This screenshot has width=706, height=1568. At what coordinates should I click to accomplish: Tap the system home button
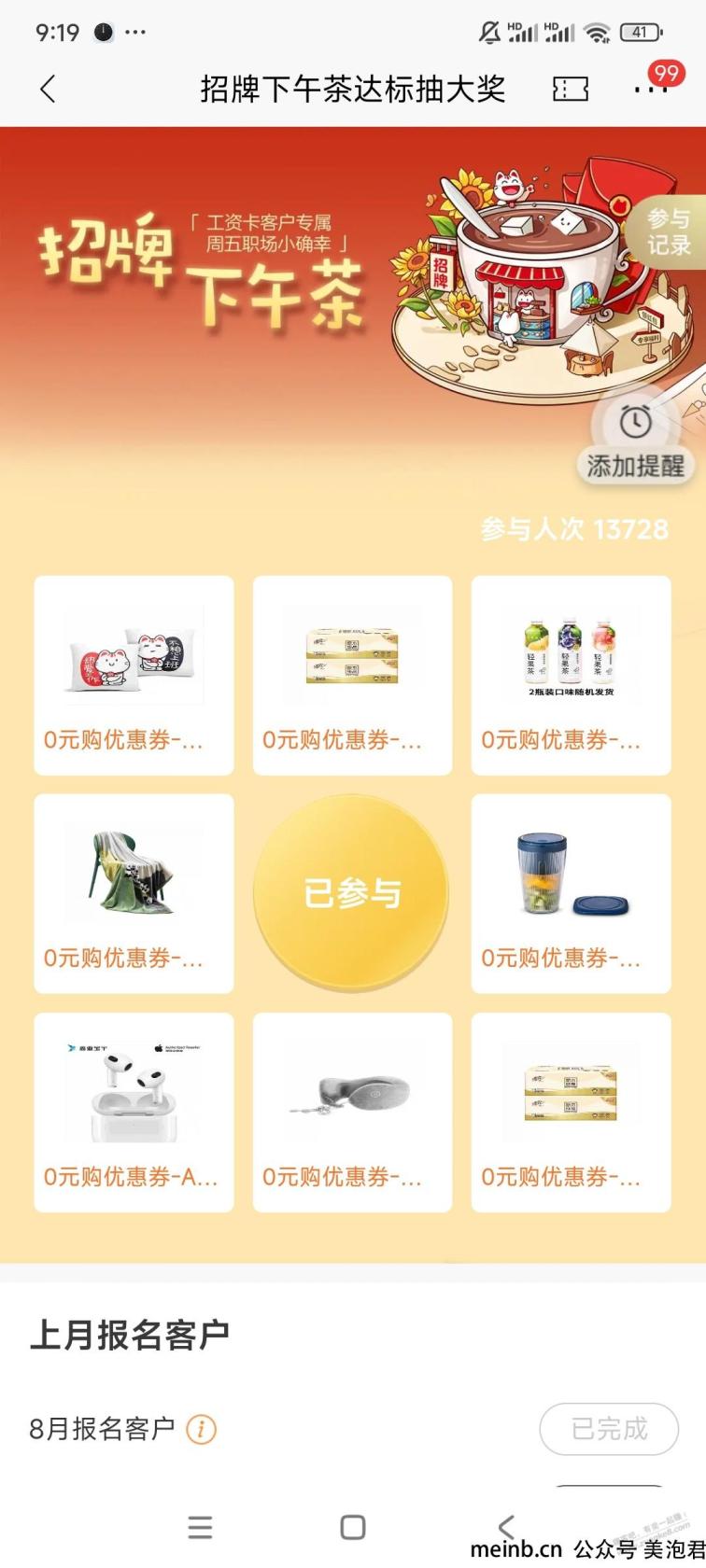click(x=353, y=1527)
